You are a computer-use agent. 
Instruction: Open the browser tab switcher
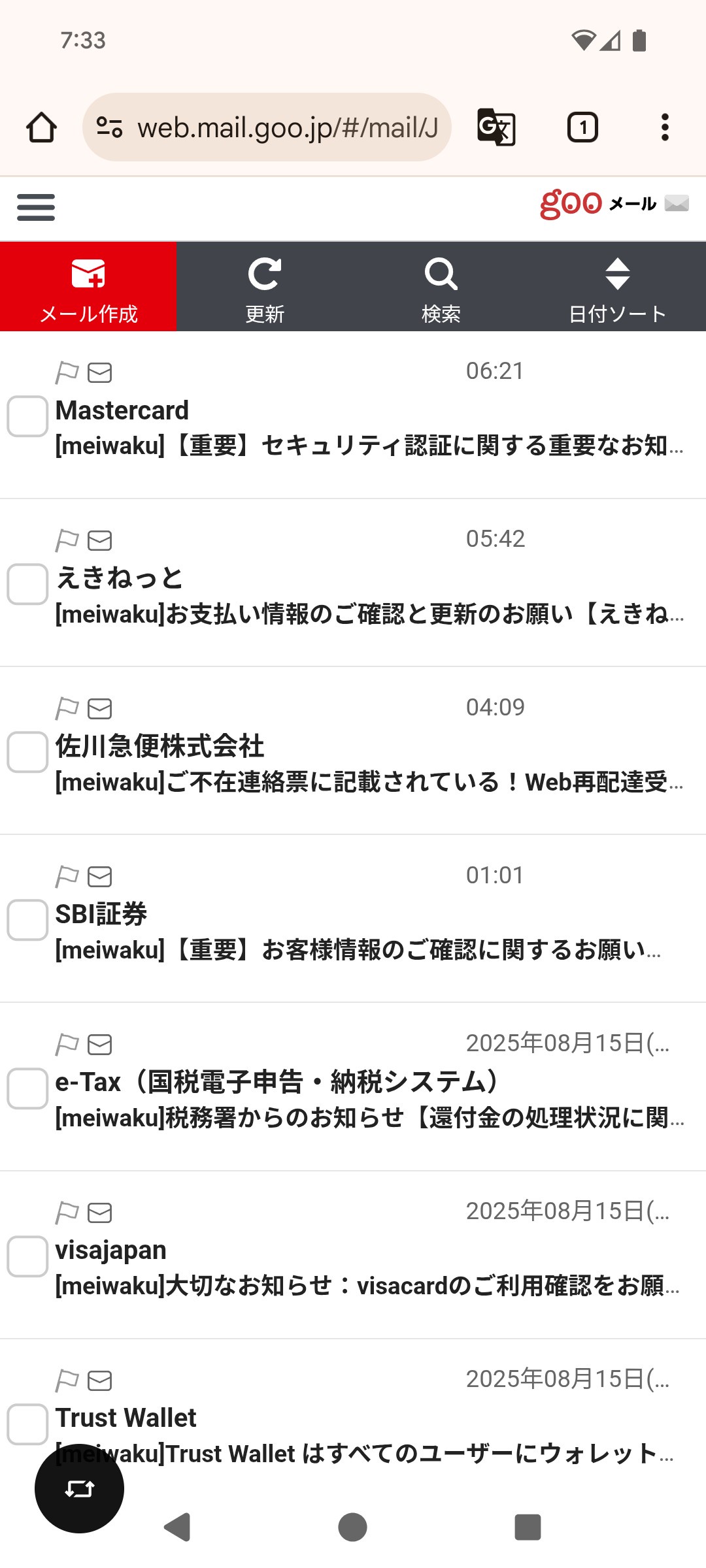tap(582, 127)
